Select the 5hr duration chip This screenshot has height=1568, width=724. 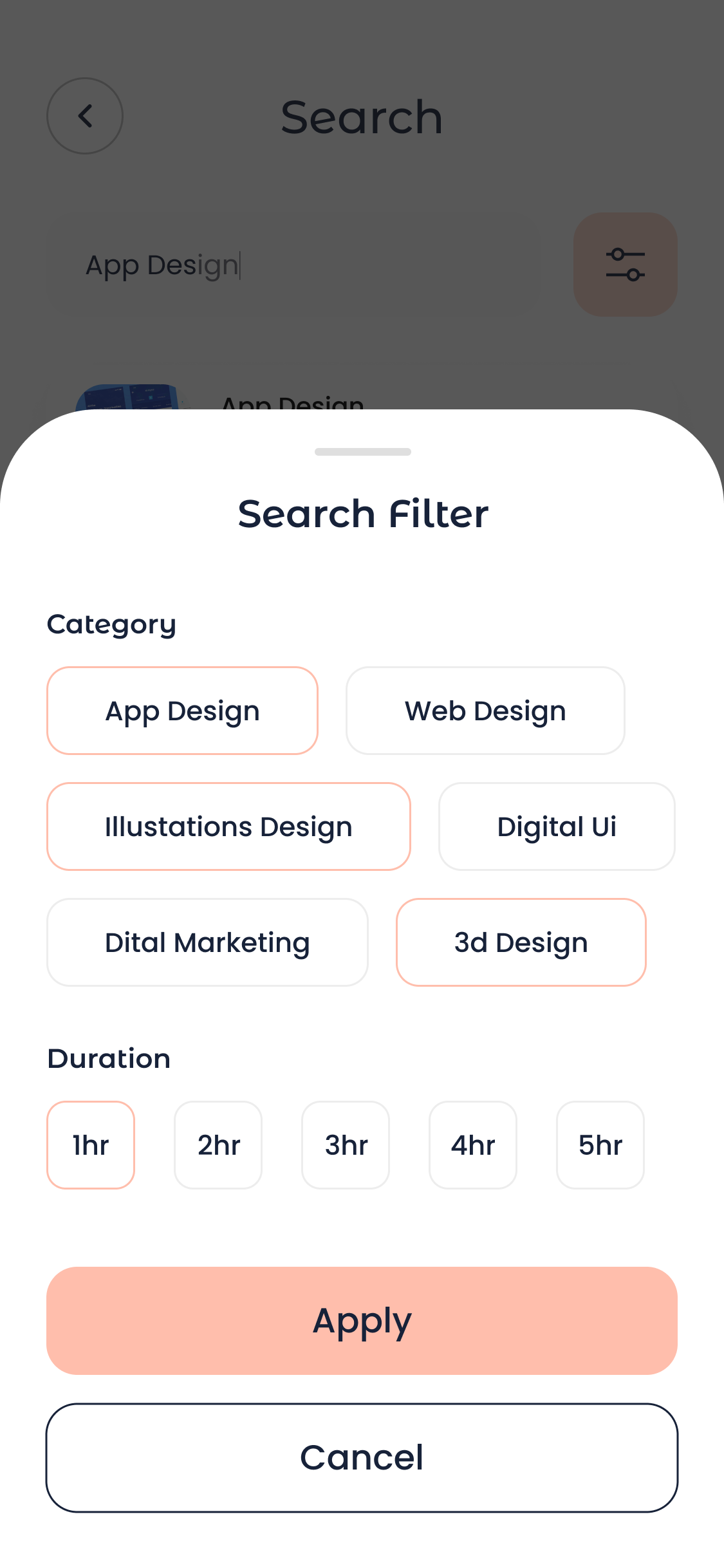pos(600,1145)
